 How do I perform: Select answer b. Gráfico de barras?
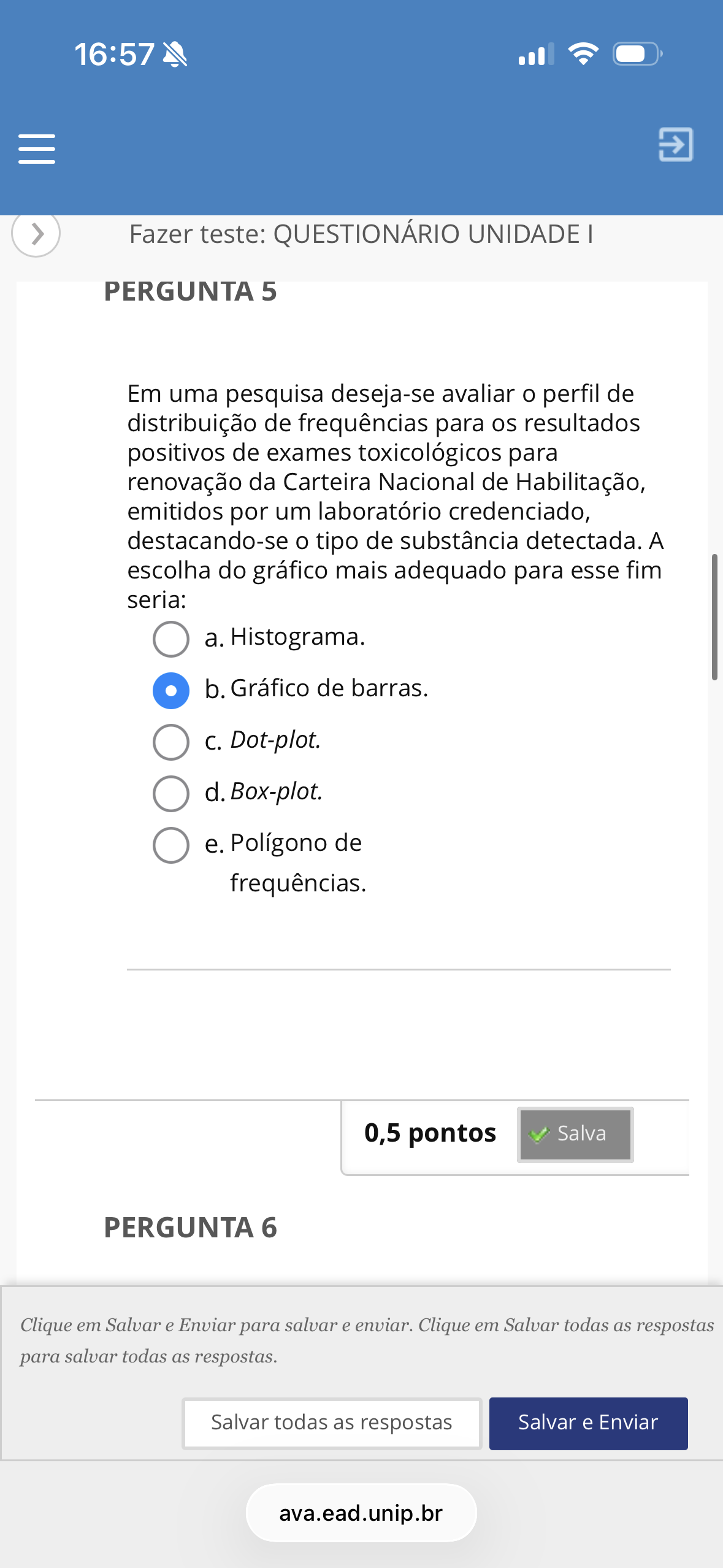(x=171, y=691)
